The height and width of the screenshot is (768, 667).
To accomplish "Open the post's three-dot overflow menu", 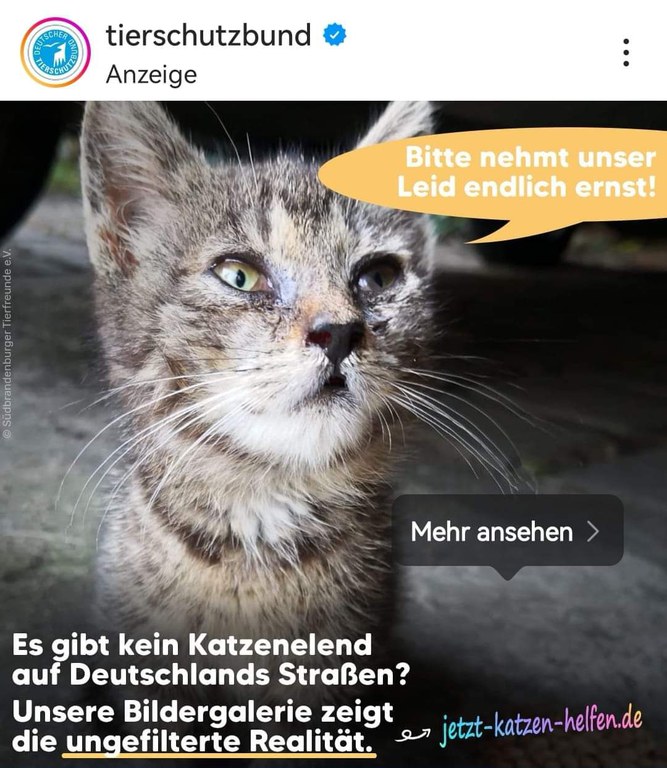I will click(626, 53).
